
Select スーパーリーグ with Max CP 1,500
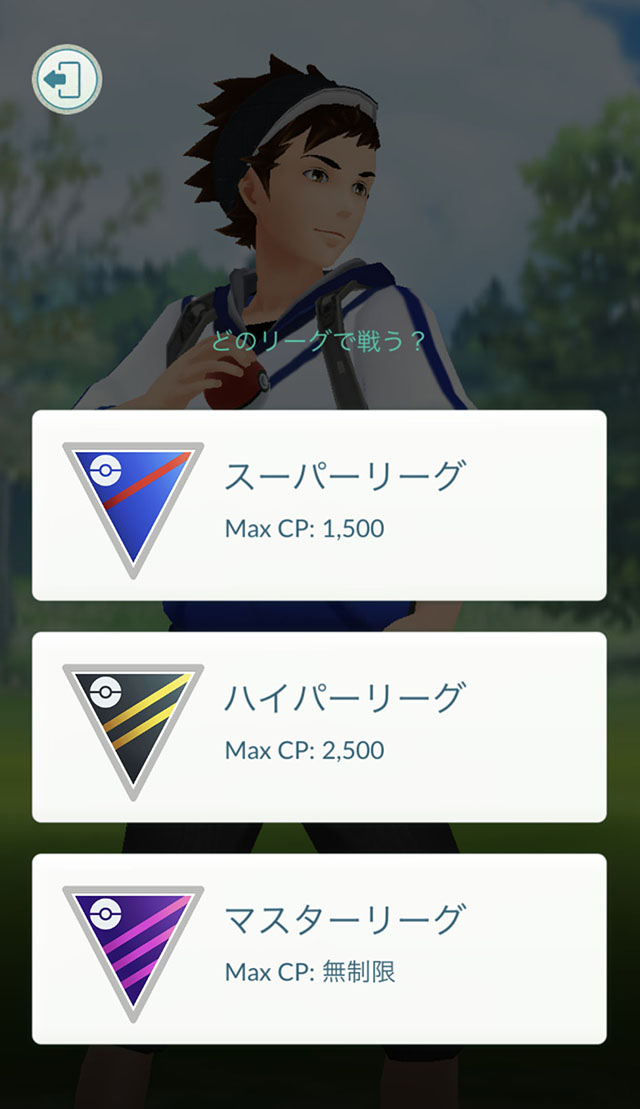(319, 505)
